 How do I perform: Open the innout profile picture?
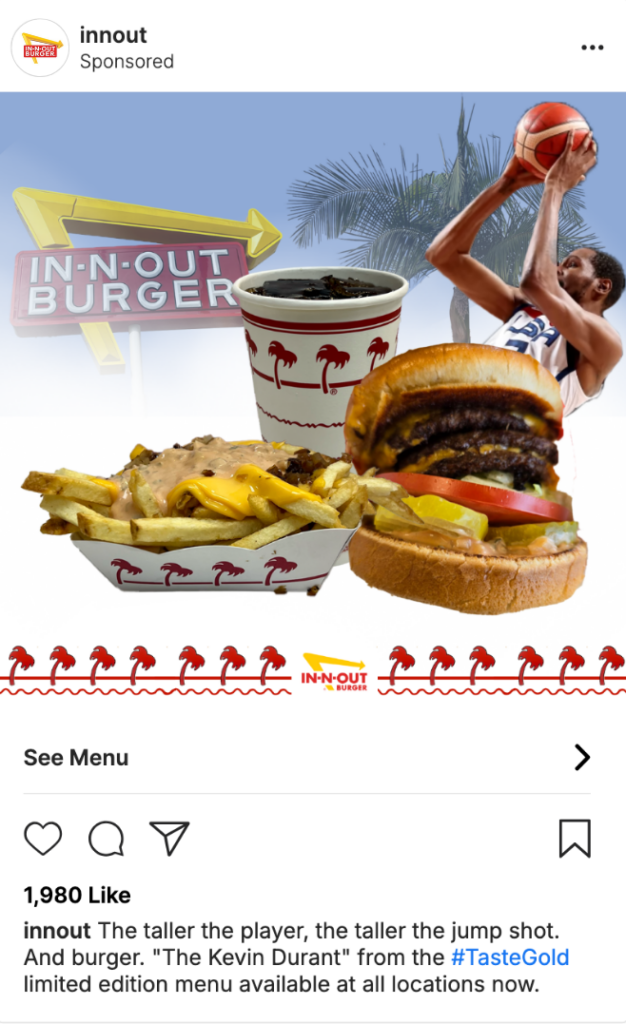coord(40,48)
